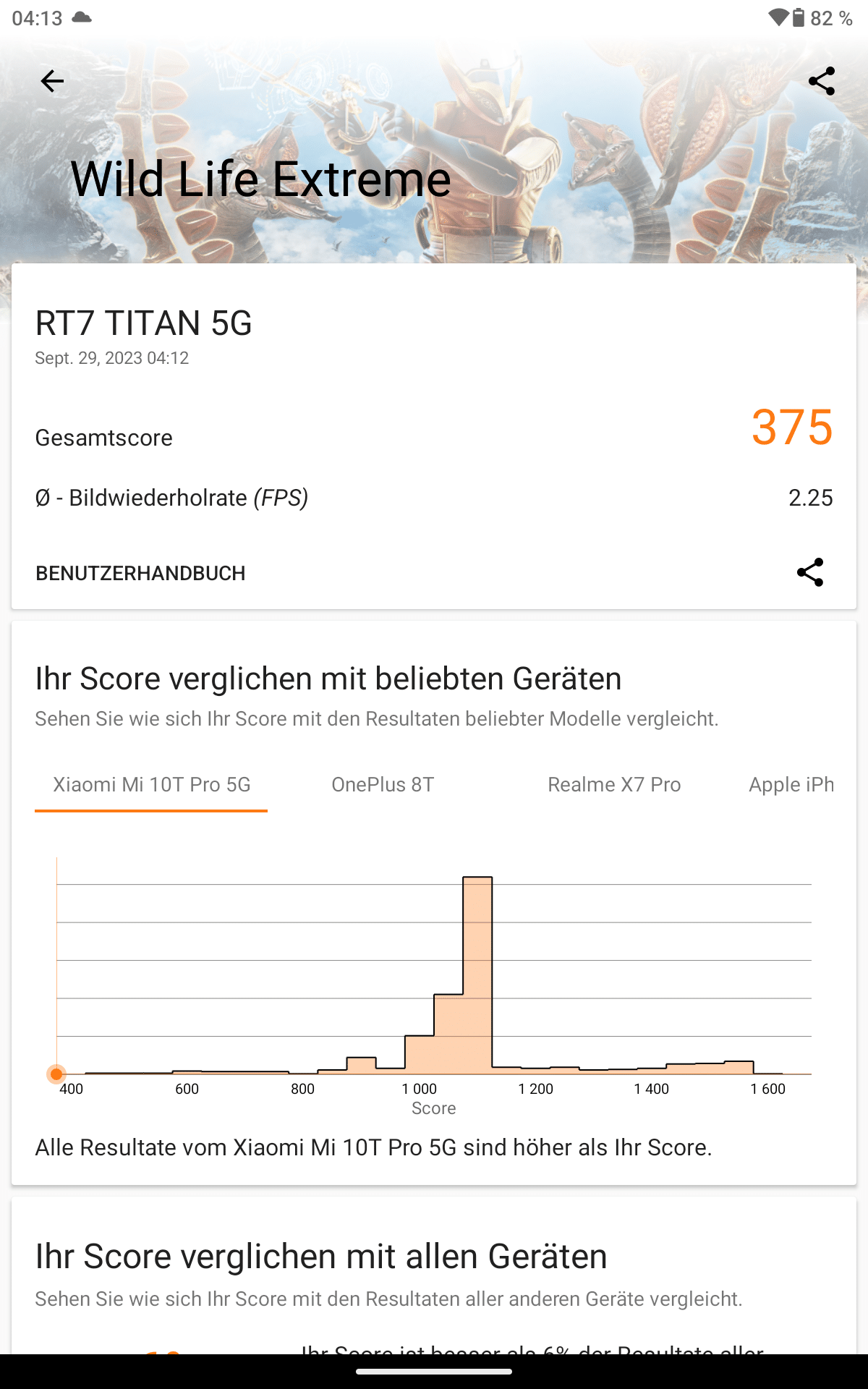
Task: Open the BENUTZERHANDBUCH user guide
Action: (140, 573)
